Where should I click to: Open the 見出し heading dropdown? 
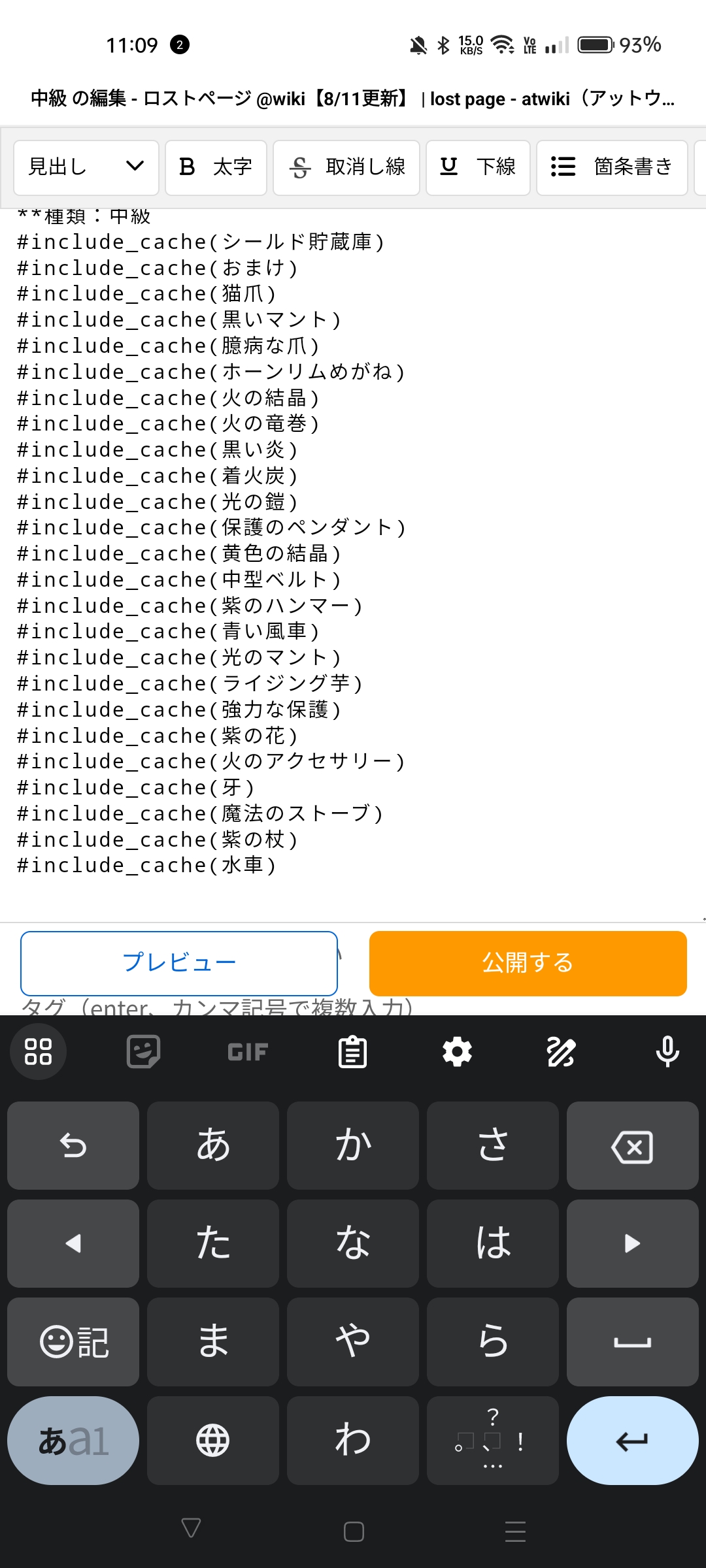86,167
